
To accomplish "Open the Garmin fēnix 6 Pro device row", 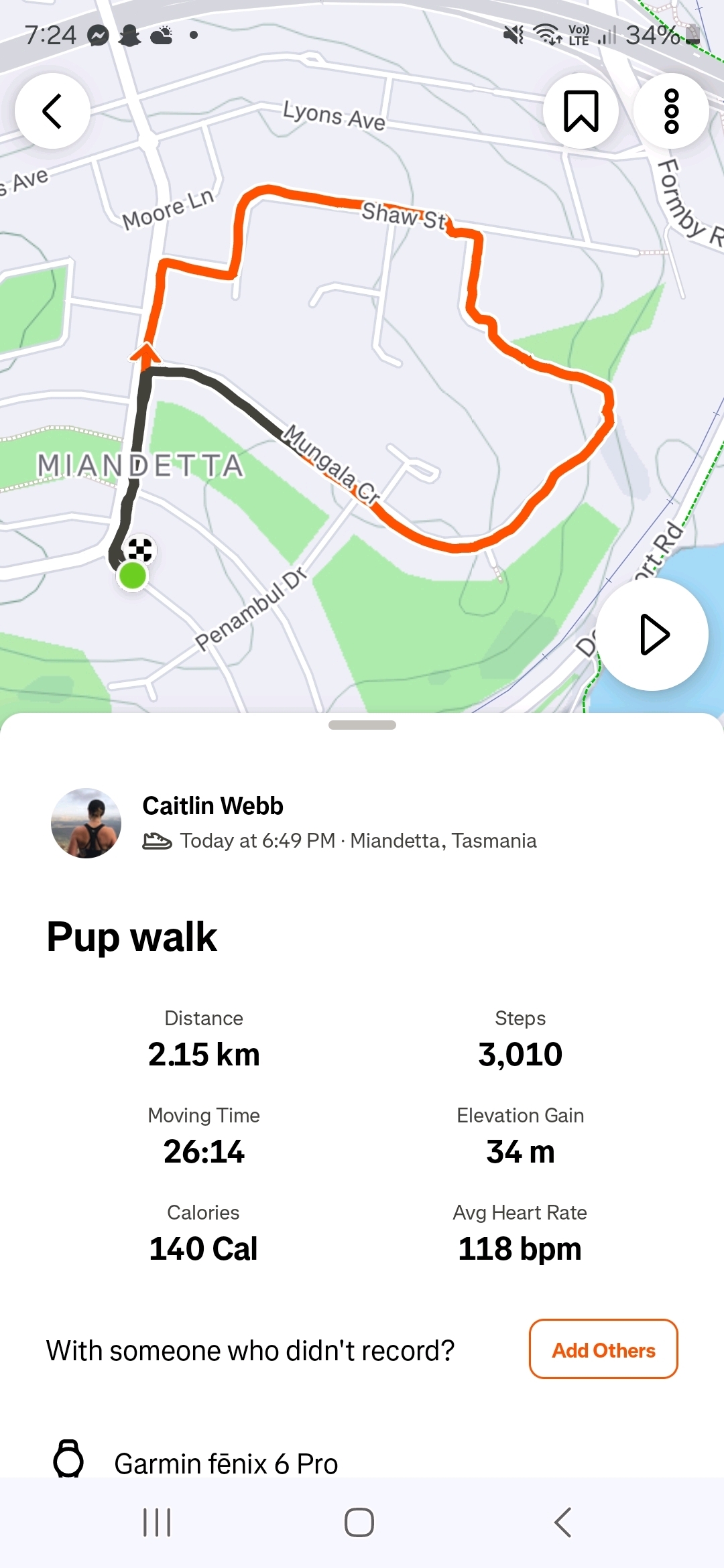I will (x=226, y=1463).
